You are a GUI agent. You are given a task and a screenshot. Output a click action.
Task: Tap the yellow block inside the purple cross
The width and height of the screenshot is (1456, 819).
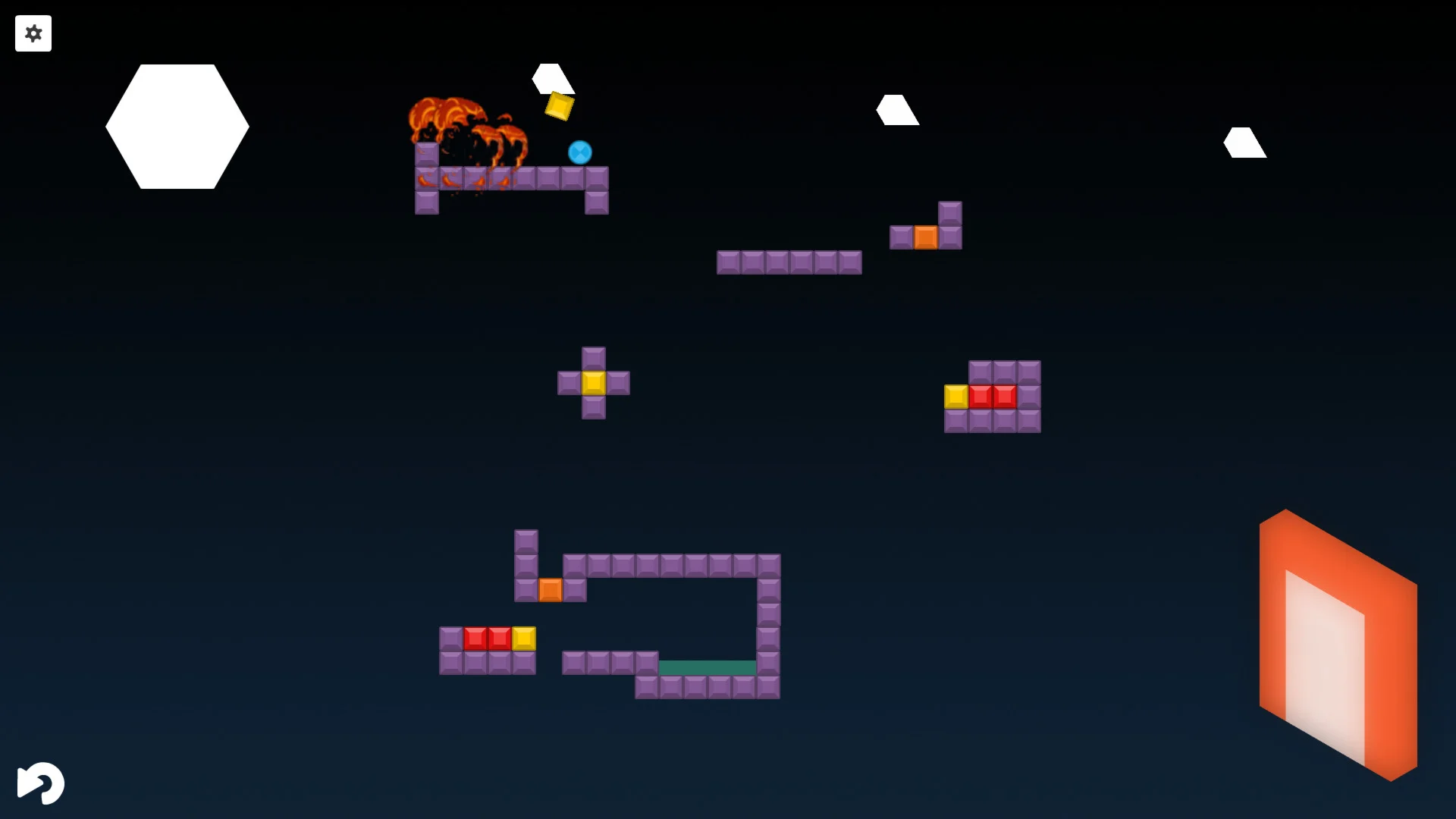click(x=594, y=383)
